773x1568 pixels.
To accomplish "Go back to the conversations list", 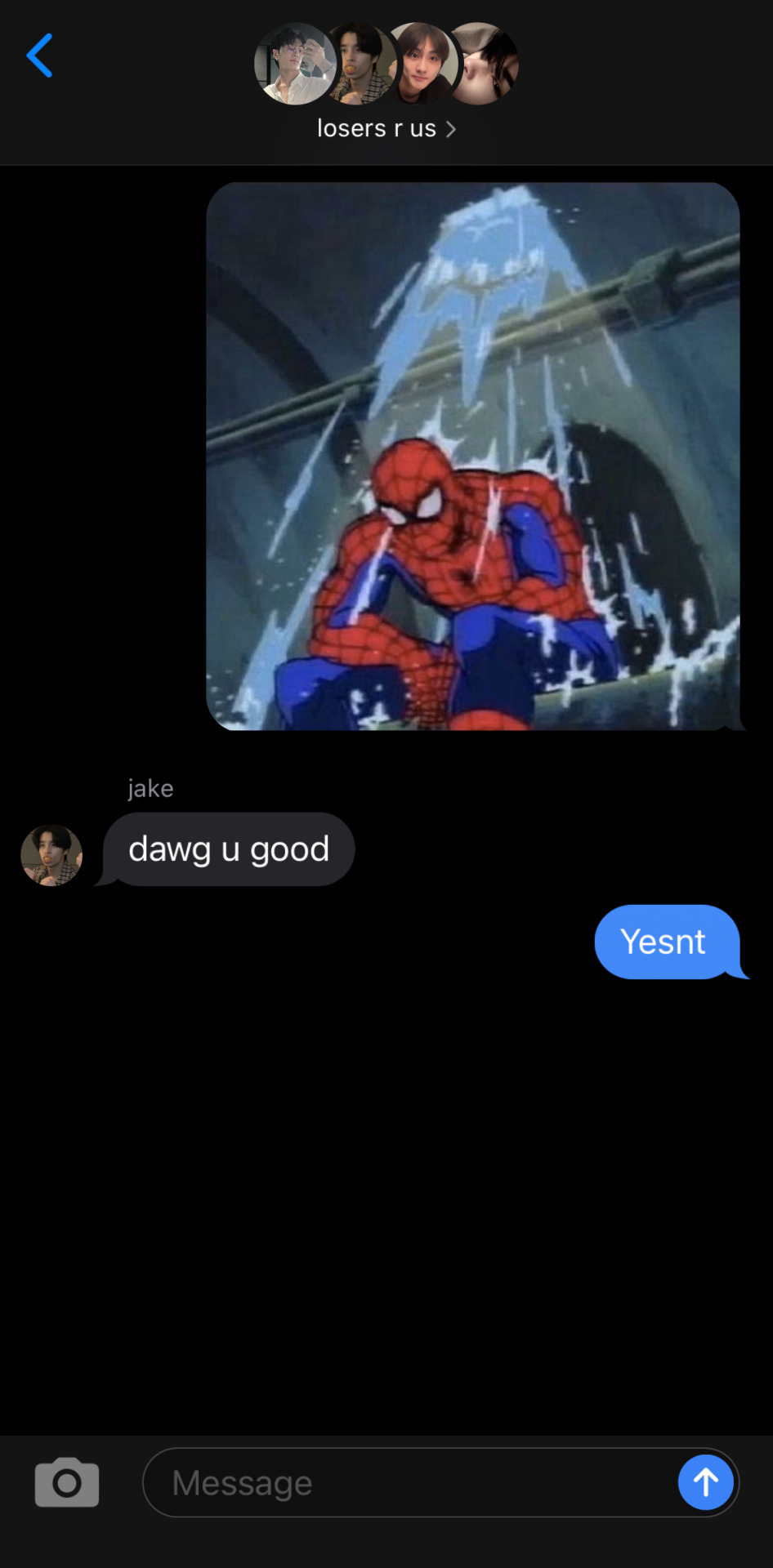I will click(39, 56).
